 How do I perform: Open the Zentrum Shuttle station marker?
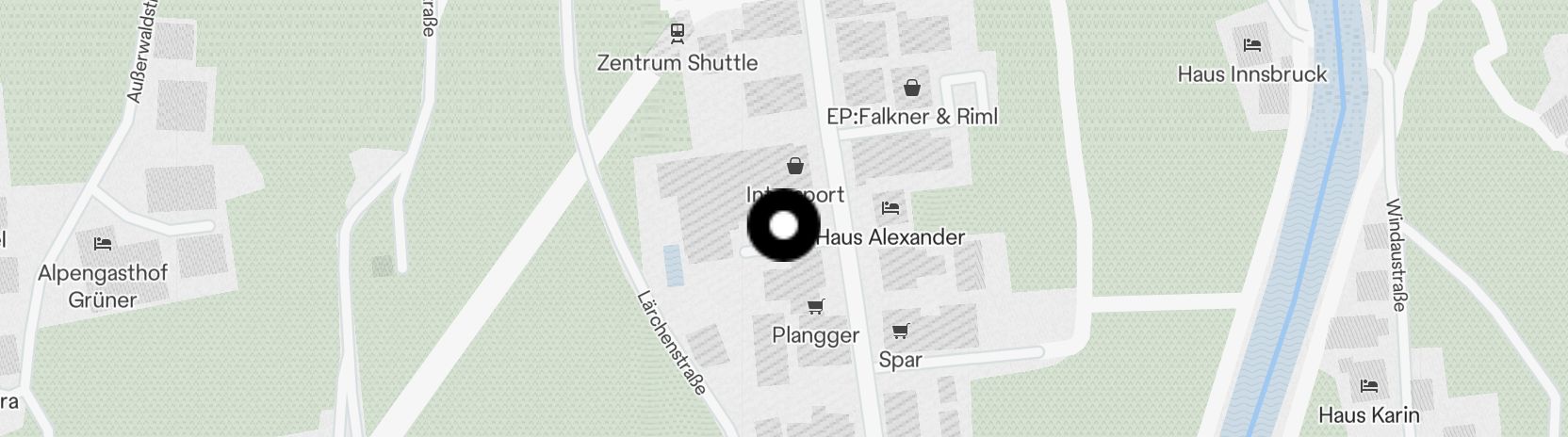677,33
